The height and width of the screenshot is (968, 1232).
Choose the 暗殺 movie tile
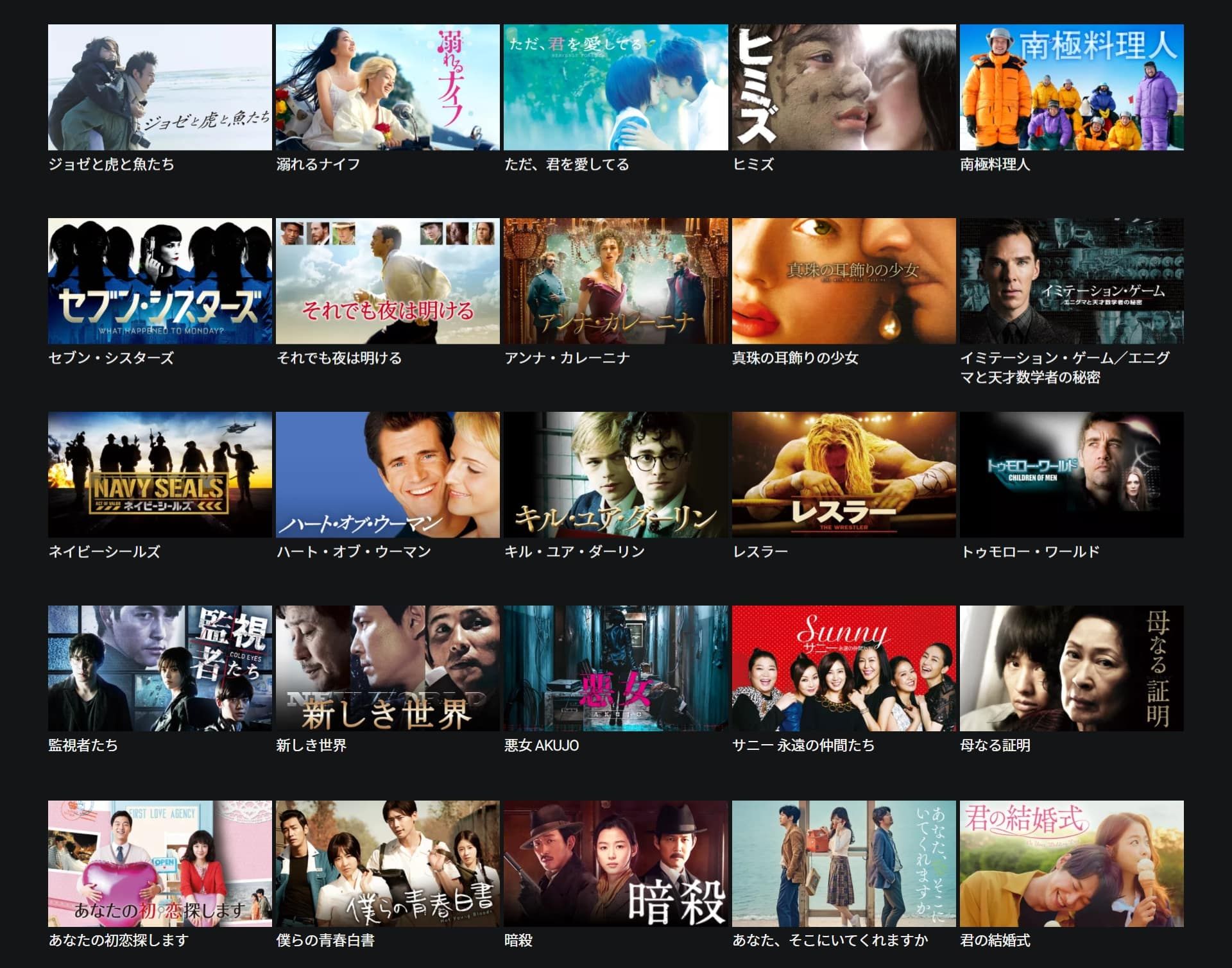pyautogui.click(x=615, y=863)
